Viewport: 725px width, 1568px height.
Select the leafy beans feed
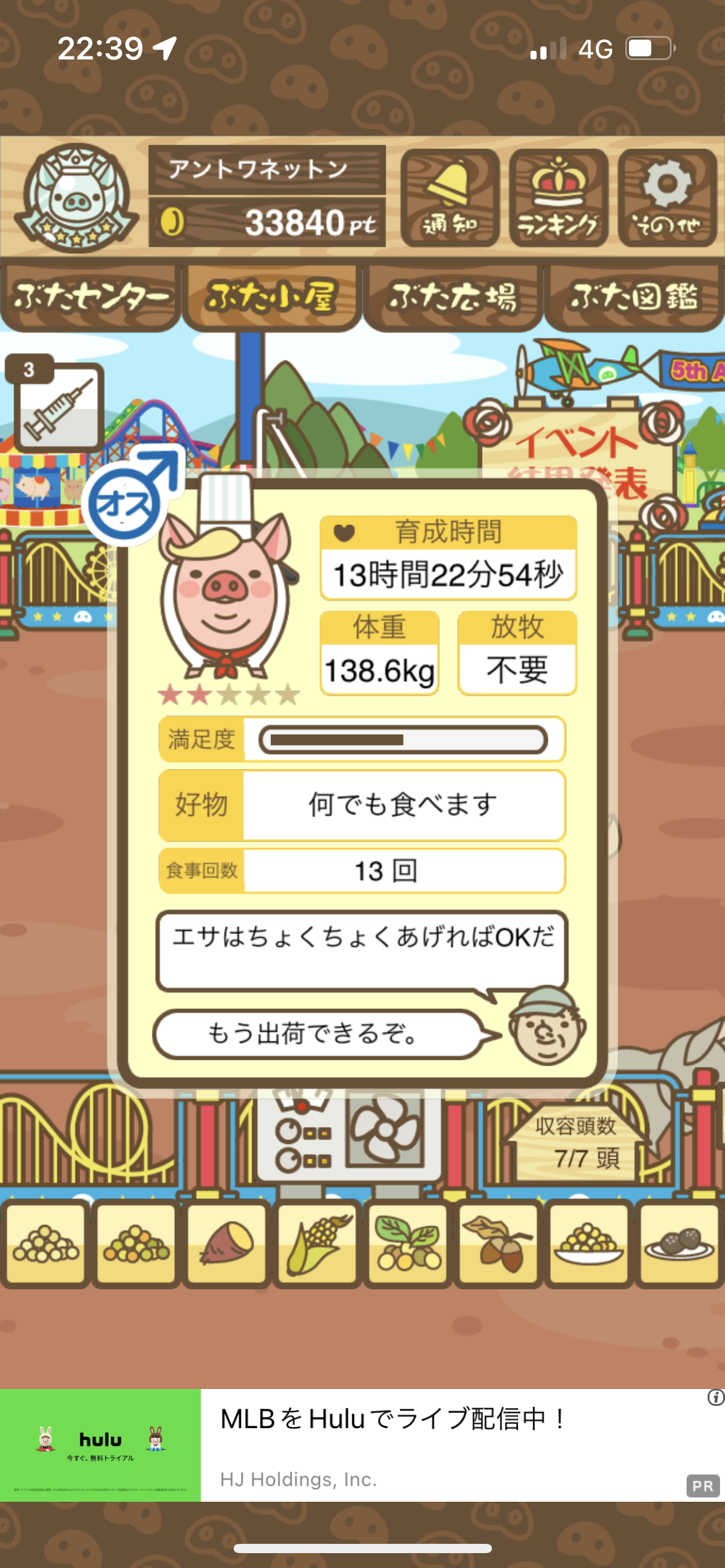[408, 1243]
